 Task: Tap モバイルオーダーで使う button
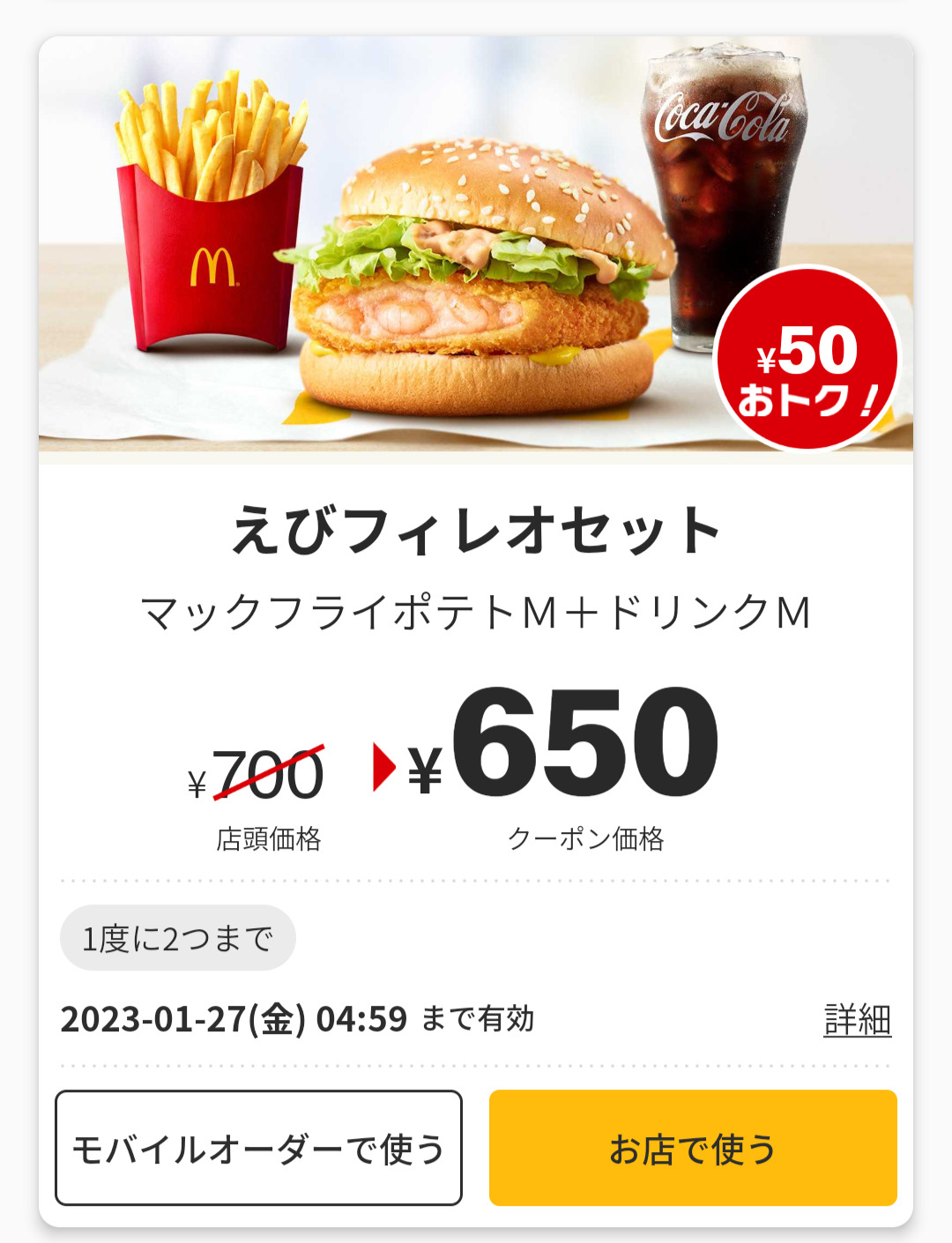click(258, 1148)
